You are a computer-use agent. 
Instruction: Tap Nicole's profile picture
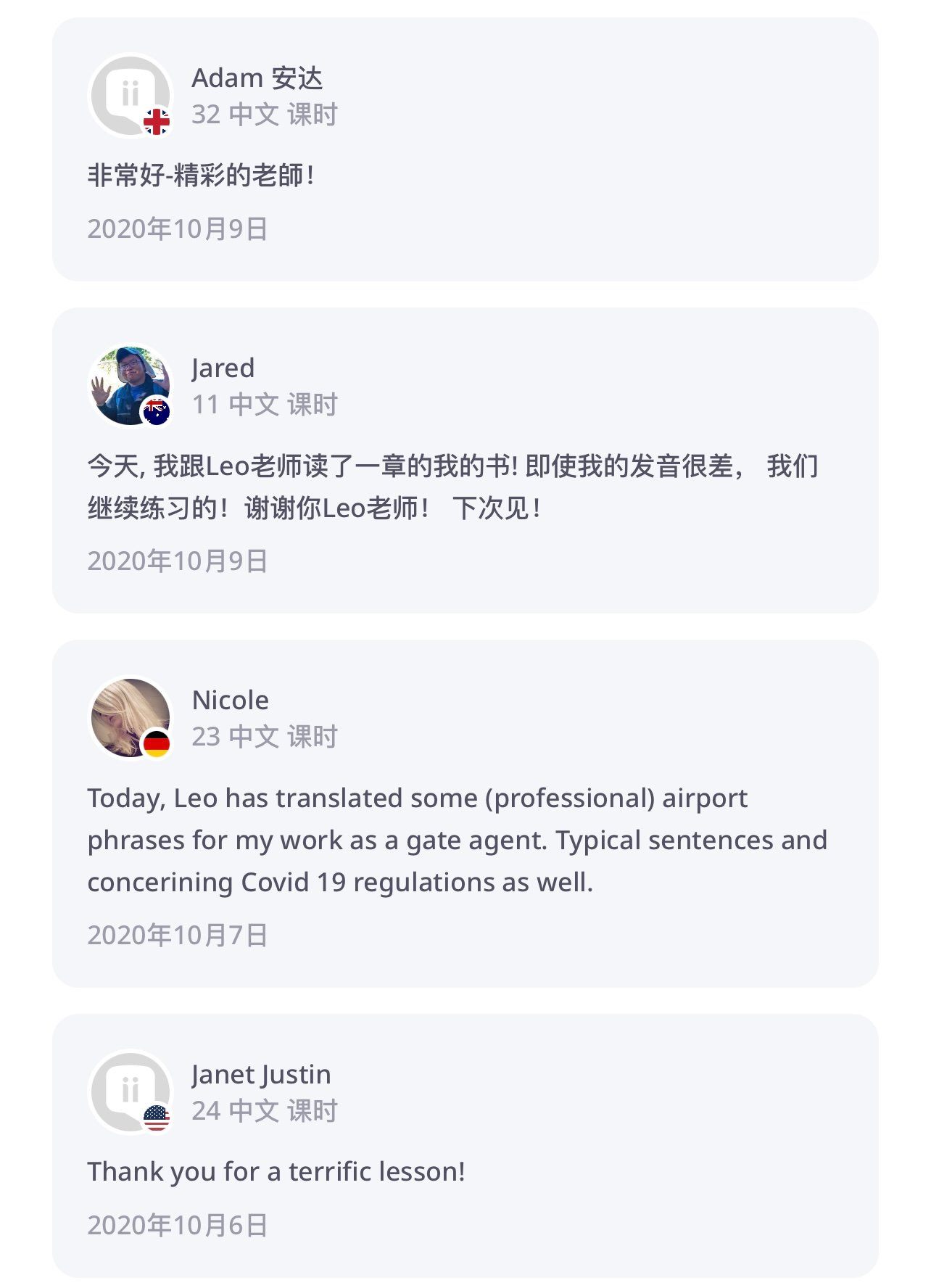point(131,717)
